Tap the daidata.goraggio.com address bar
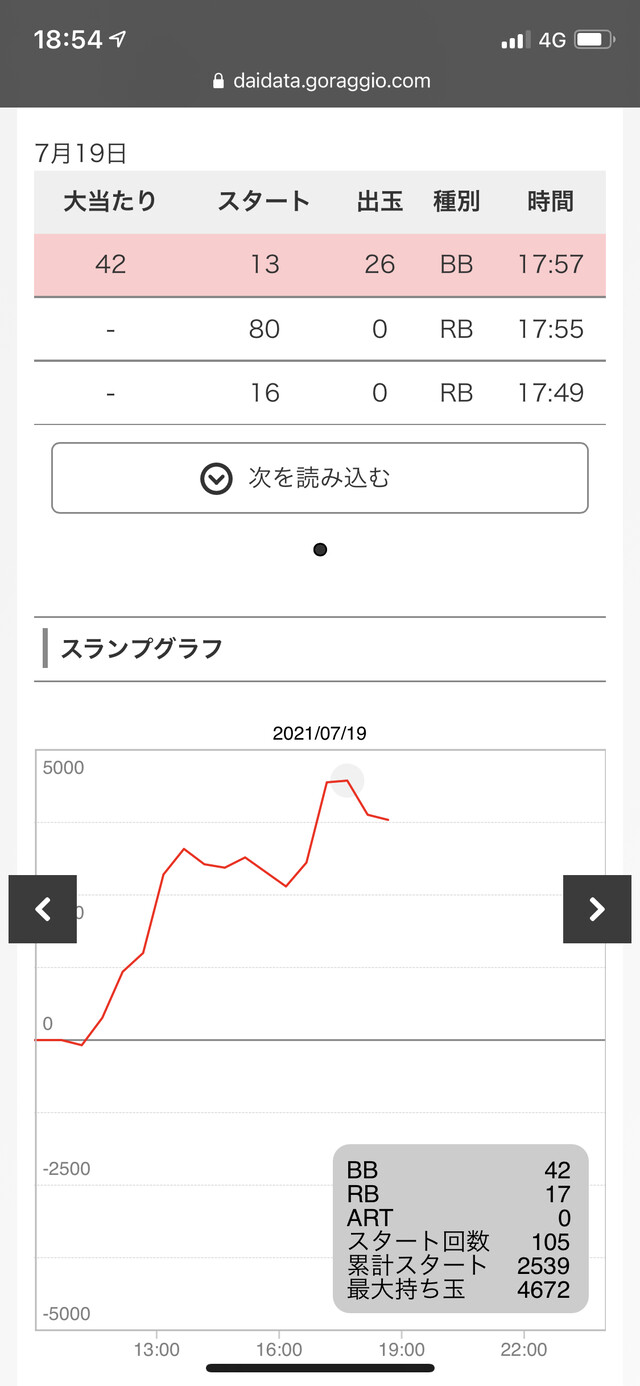This screenshot has height=1386, width=640. [x=320, y=81]
